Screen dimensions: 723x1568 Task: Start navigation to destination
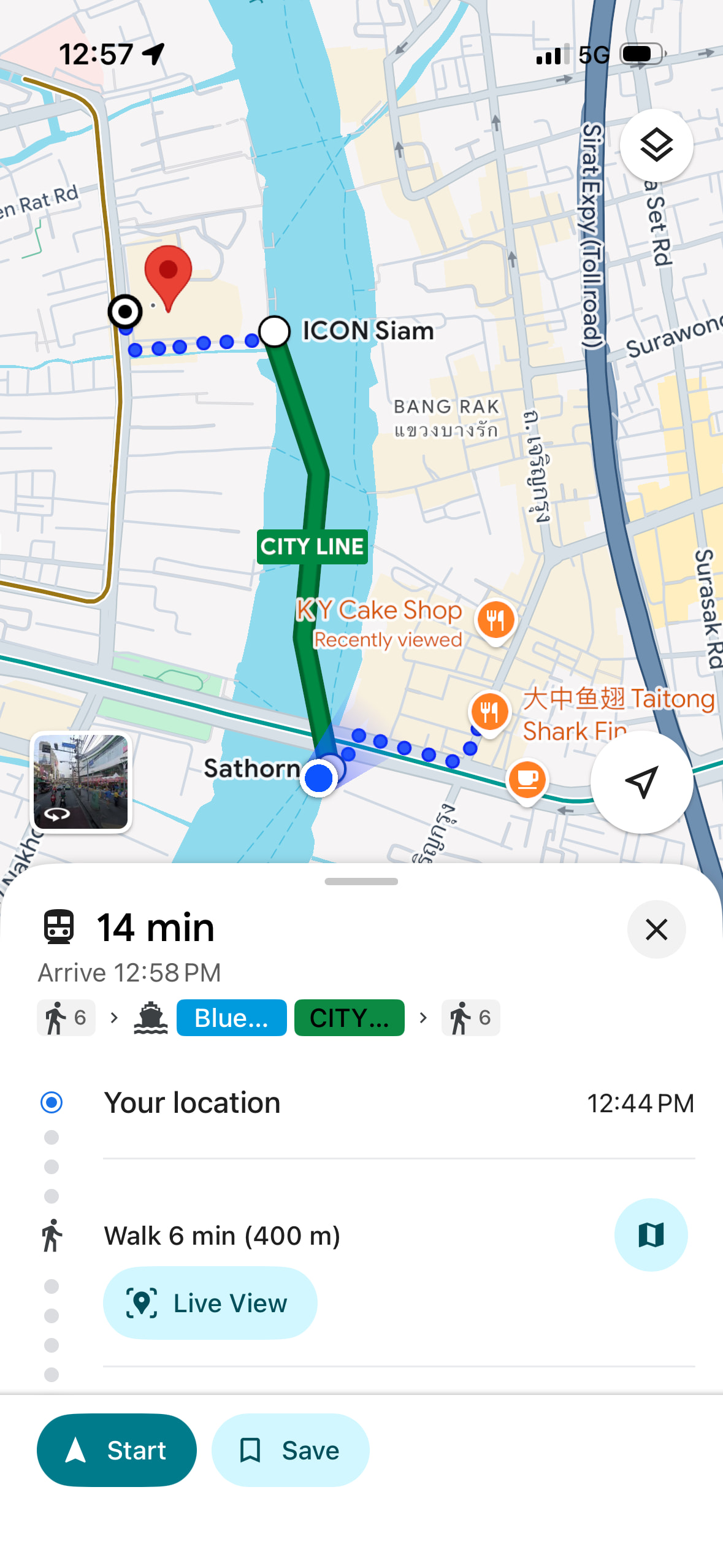tap(117, 1450)
